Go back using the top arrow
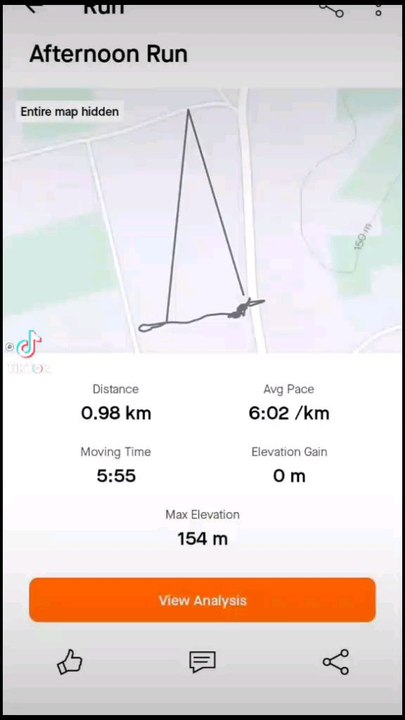The width and height of the screenshot is (405, 720). [33, 8]
